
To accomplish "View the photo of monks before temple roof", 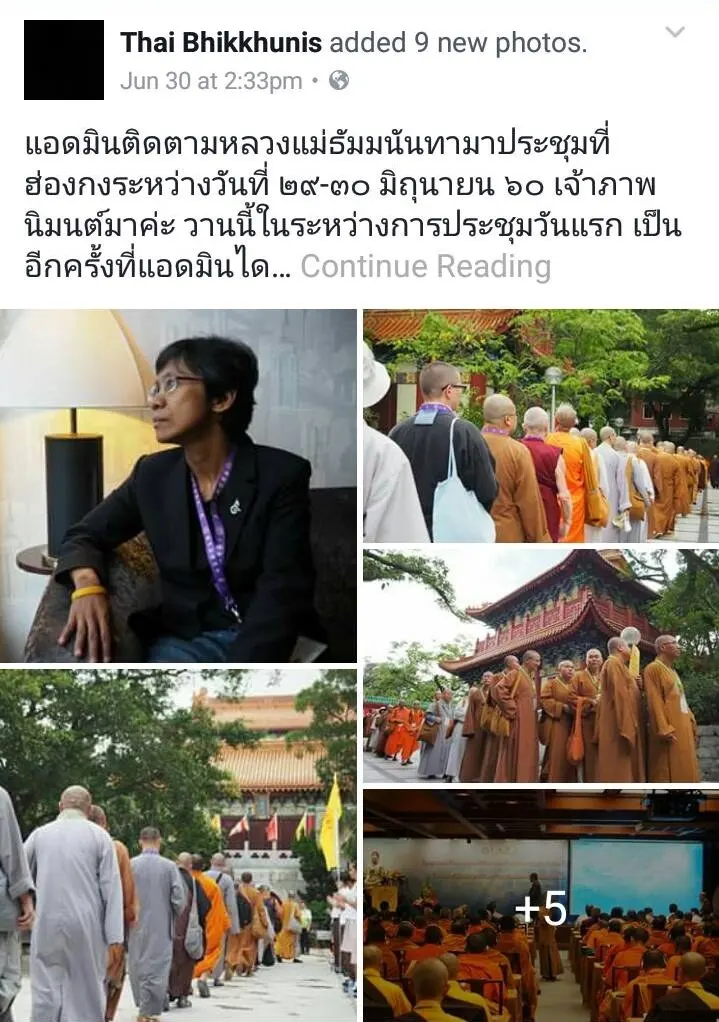I will tap(540, 666).
